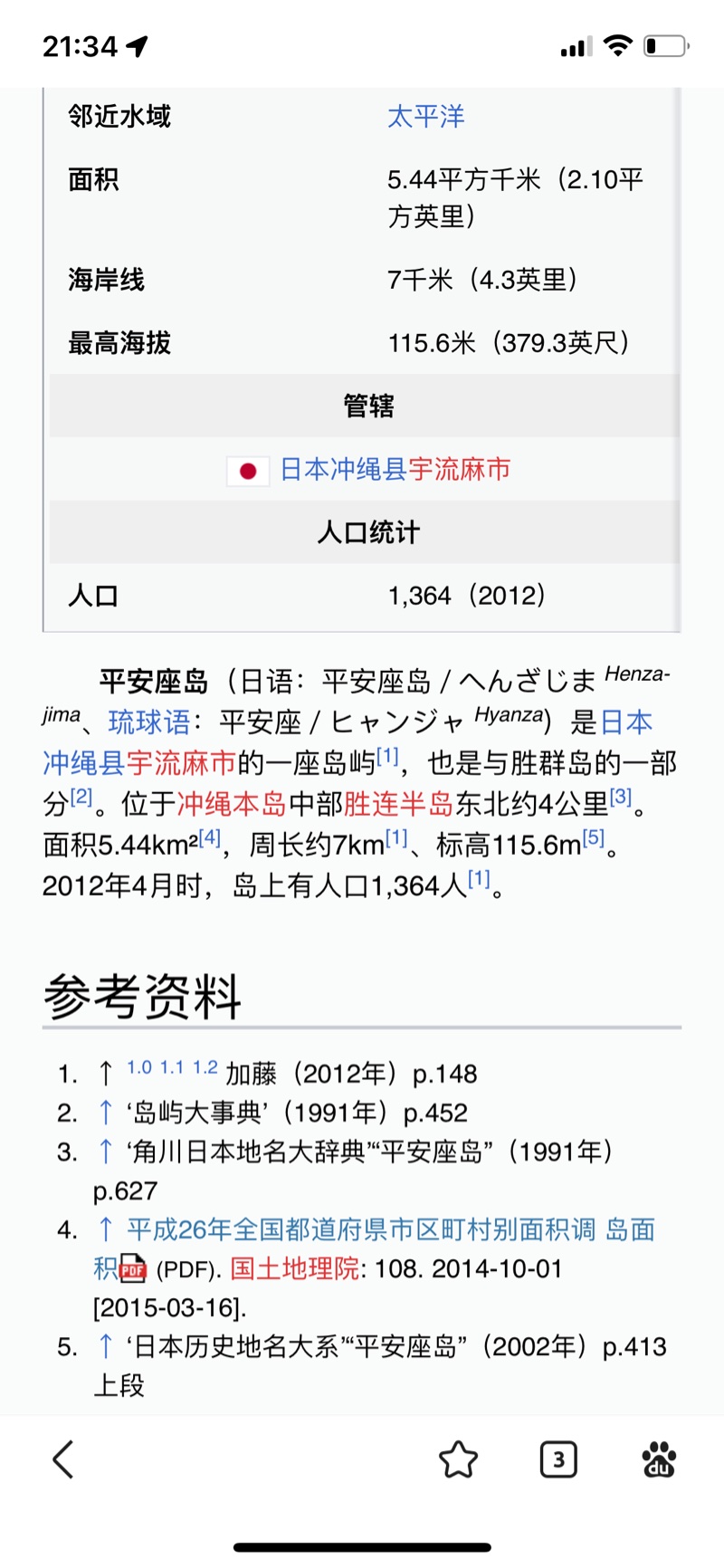
Task: Tap the up arrow of reference 5
Action: [x=105, y=1347]
